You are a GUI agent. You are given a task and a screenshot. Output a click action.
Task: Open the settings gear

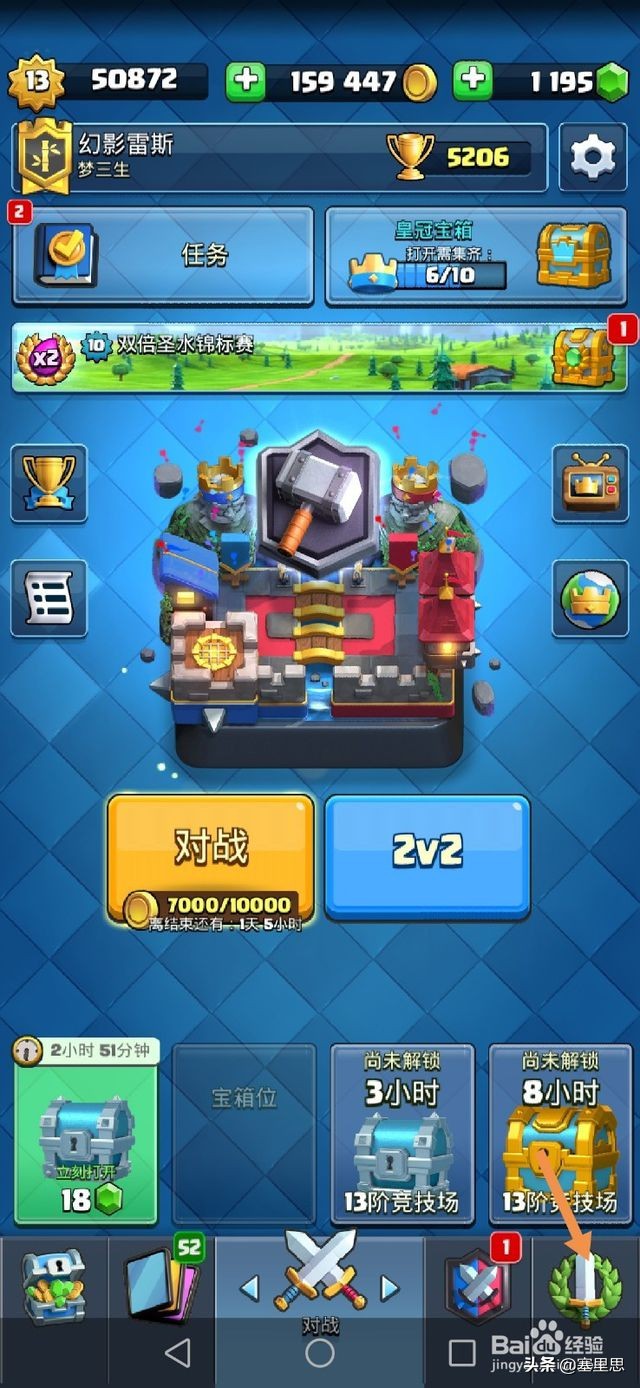[592, 157]
